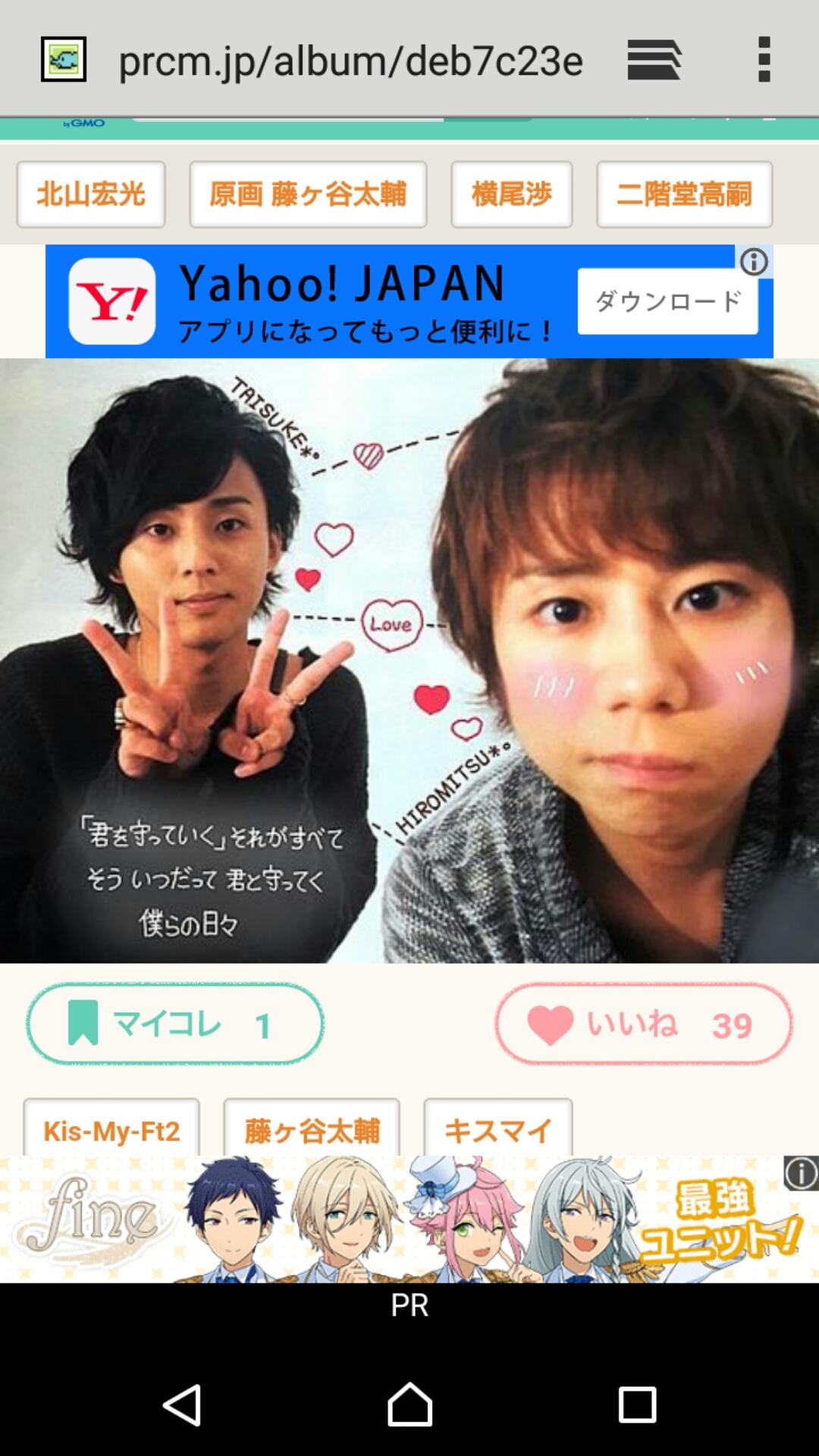
Task: Open the 原画 藤ヶ谷太輔 tag
Action: pos(308,194)
